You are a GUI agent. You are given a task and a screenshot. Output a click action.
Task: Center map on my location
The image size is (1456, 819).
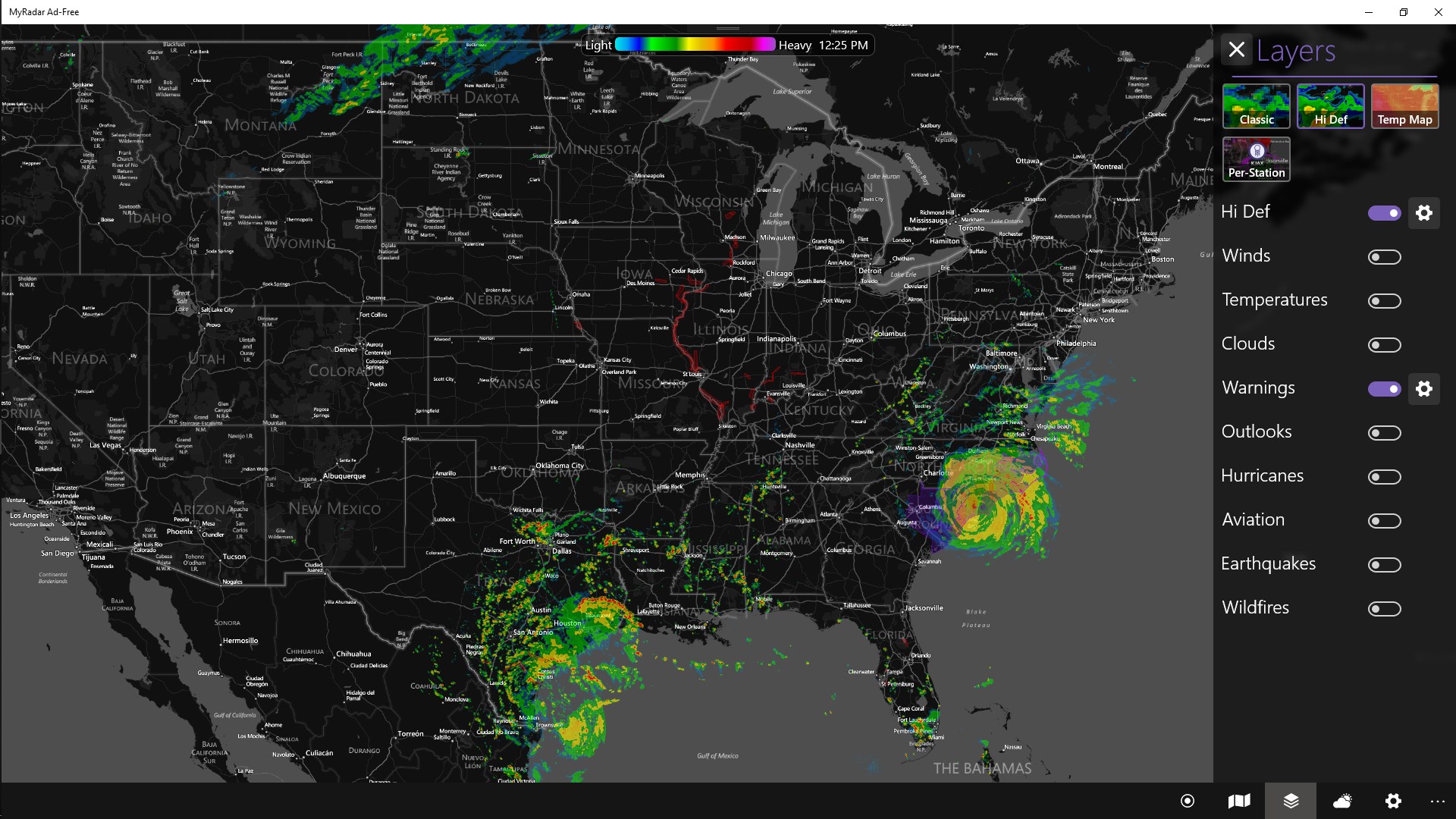pyautogui.click(x=1188, y=801)
